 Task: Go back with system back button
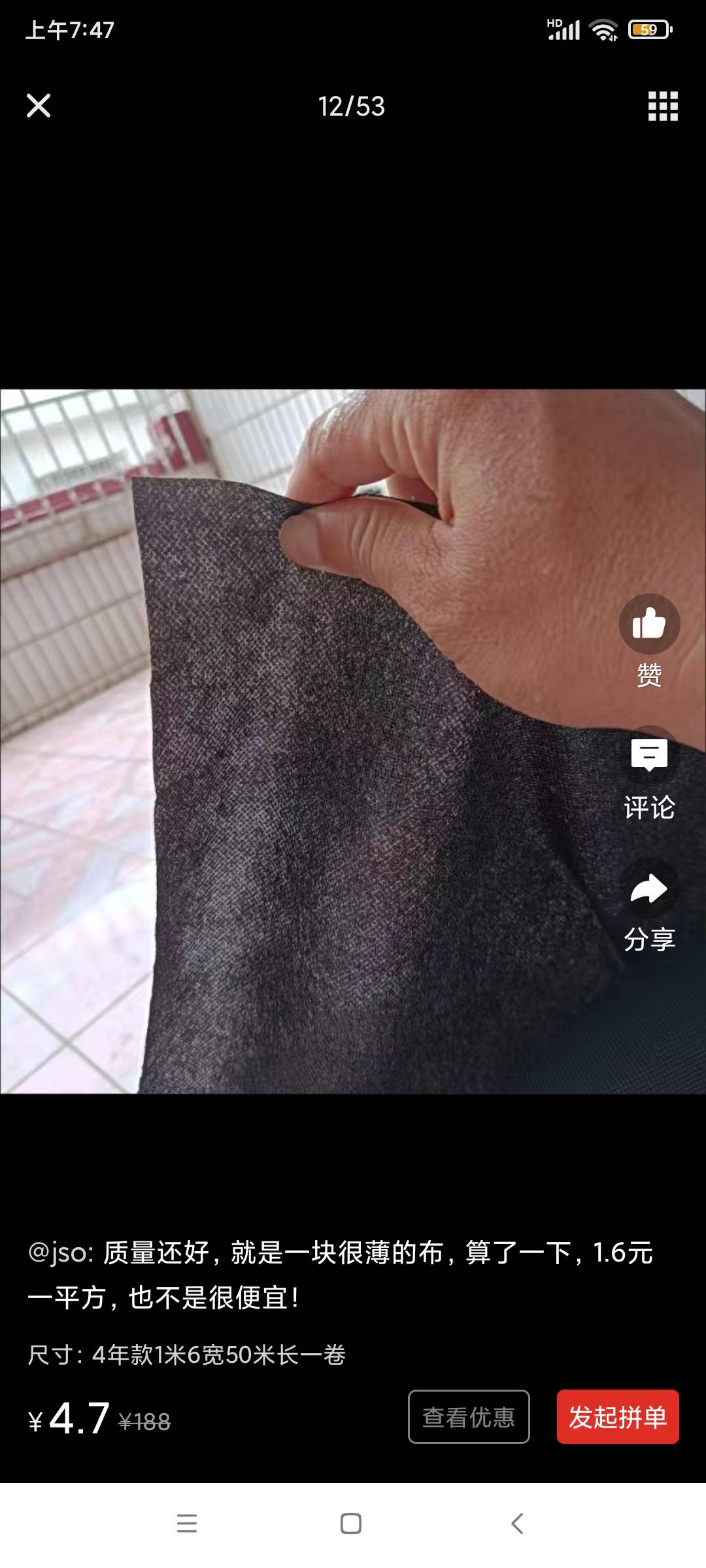point(517,1524)
